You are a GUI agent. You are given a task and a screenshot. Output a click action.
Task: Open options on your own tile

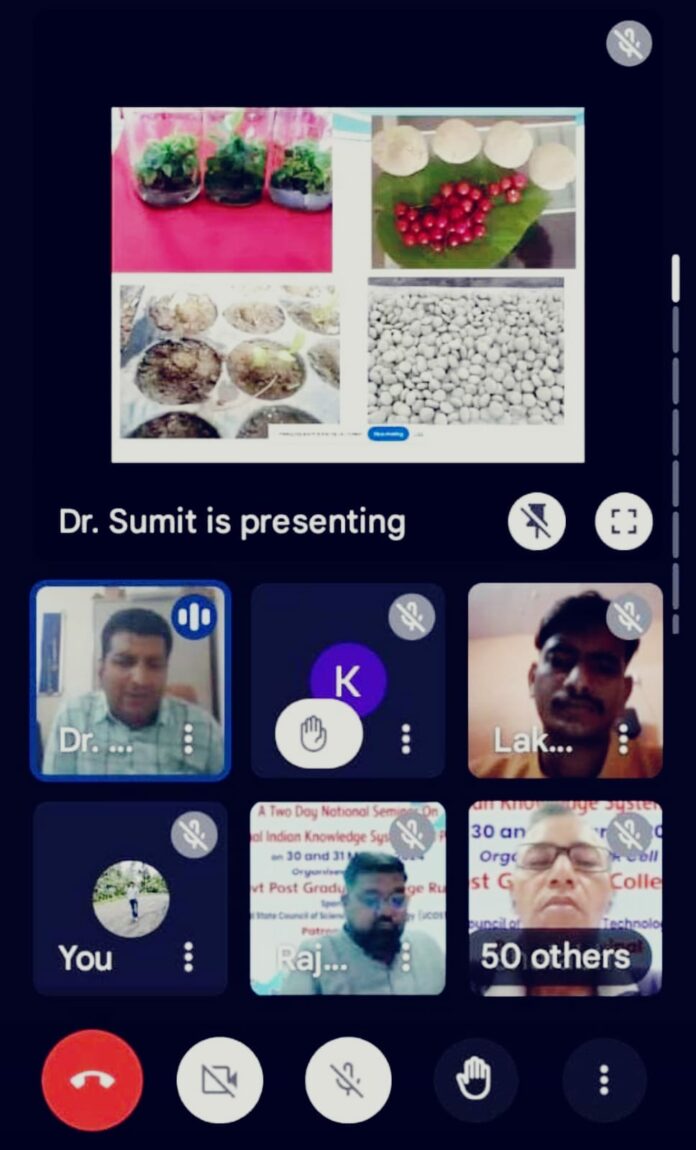[x=188, y=957]
